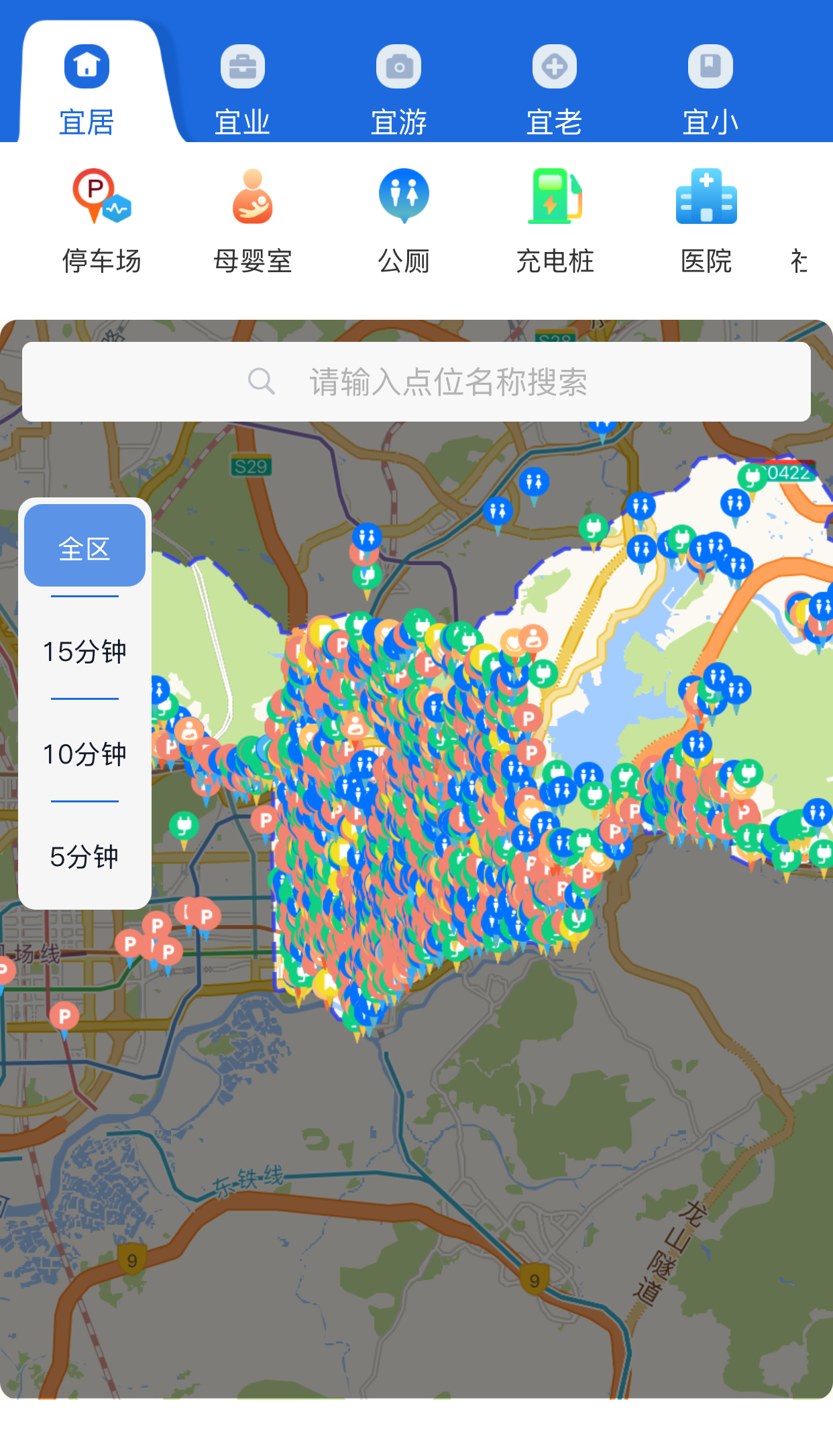The height and width of the screenshot is (1456, 833).
Task: Show 医院 points on map
Action: pos(706,221)
